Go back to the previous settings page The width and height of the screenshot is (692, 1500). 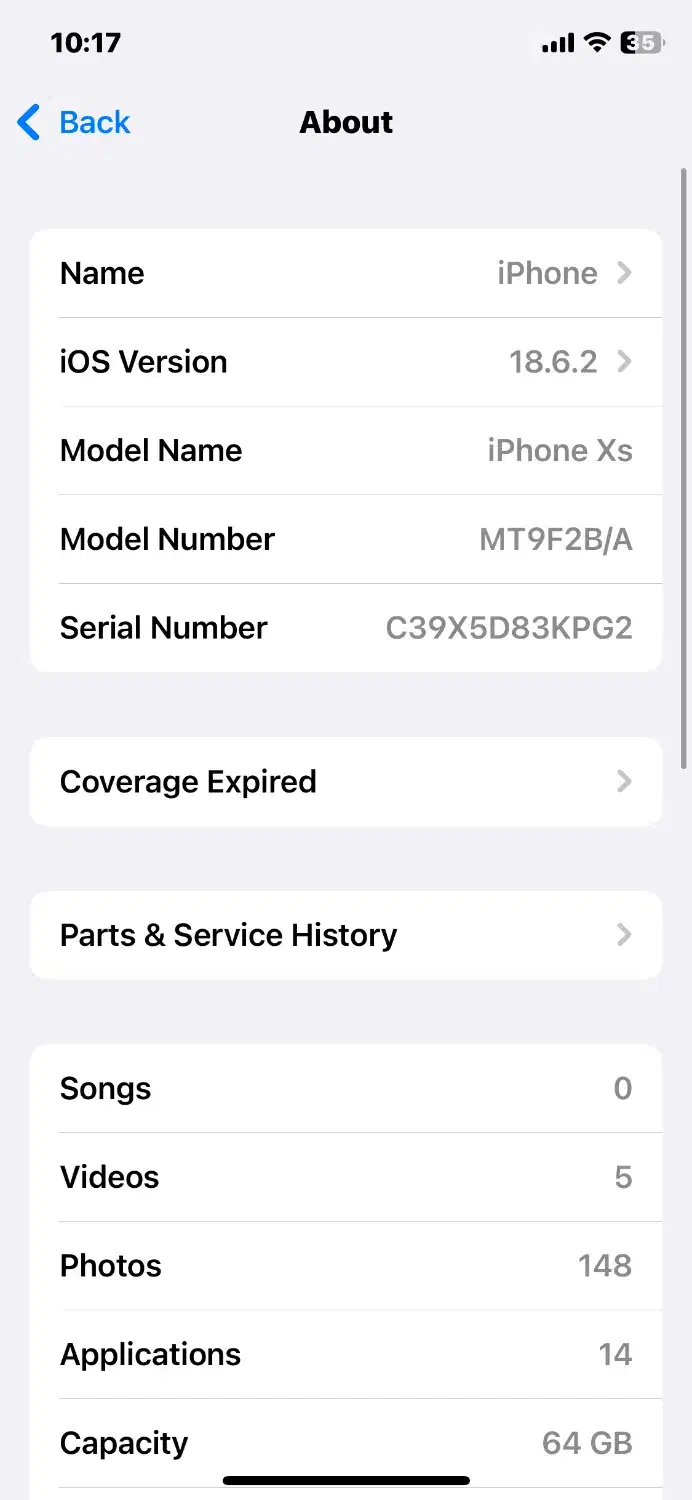click(74, 122)
